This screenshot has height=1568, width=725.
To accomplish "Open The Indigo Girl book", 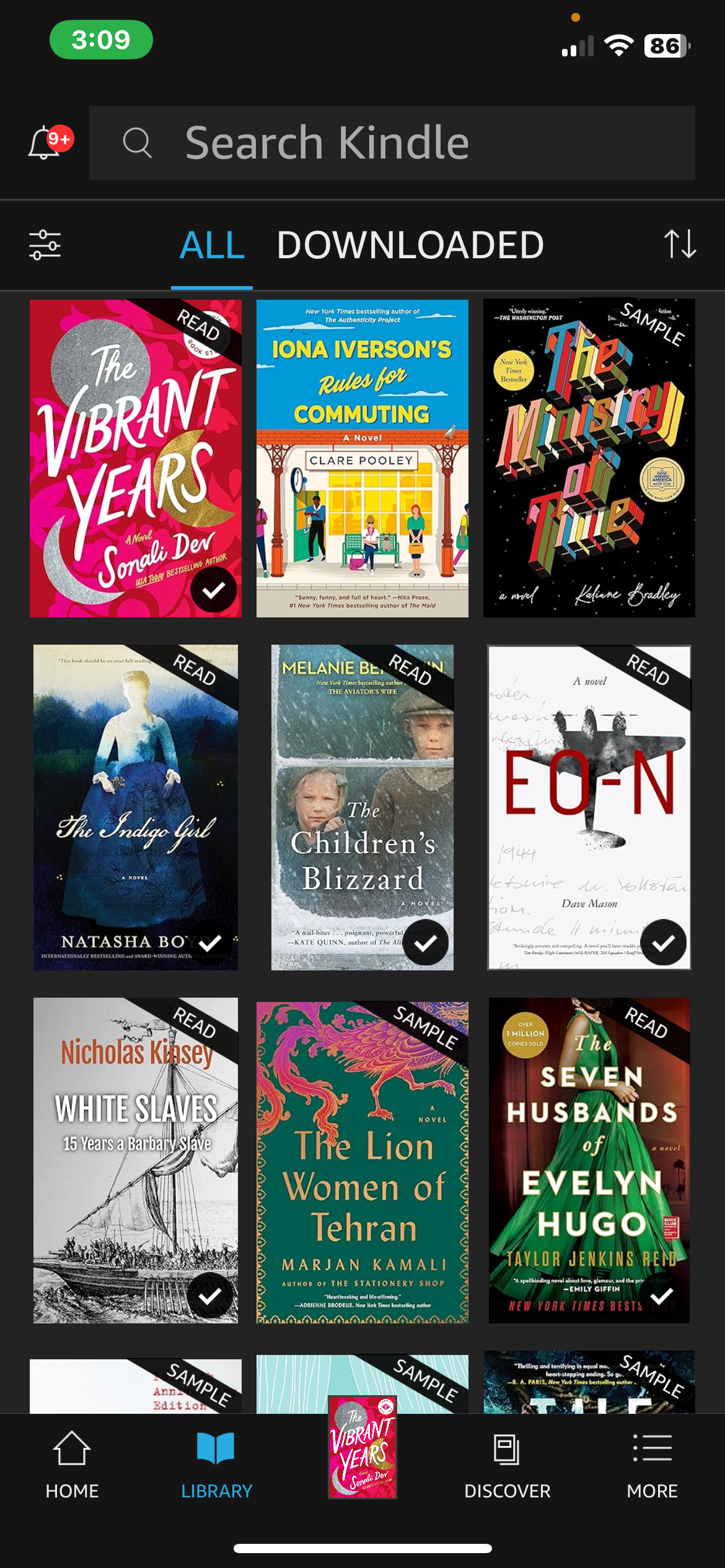I will pyautogui.click(x=135, y=807).
